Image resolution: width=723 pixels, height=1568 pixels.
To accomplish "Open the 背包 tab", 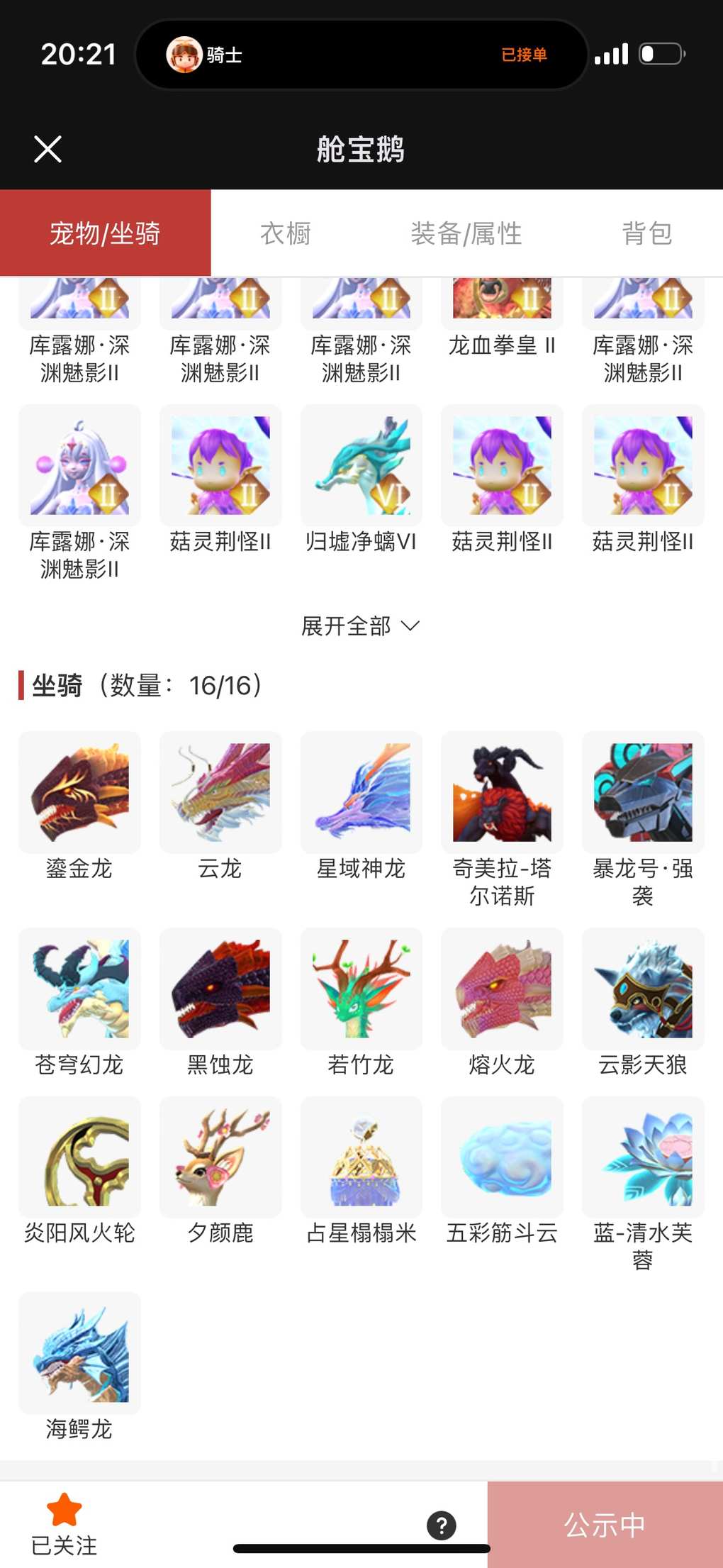I will click(x=646, y=233).
